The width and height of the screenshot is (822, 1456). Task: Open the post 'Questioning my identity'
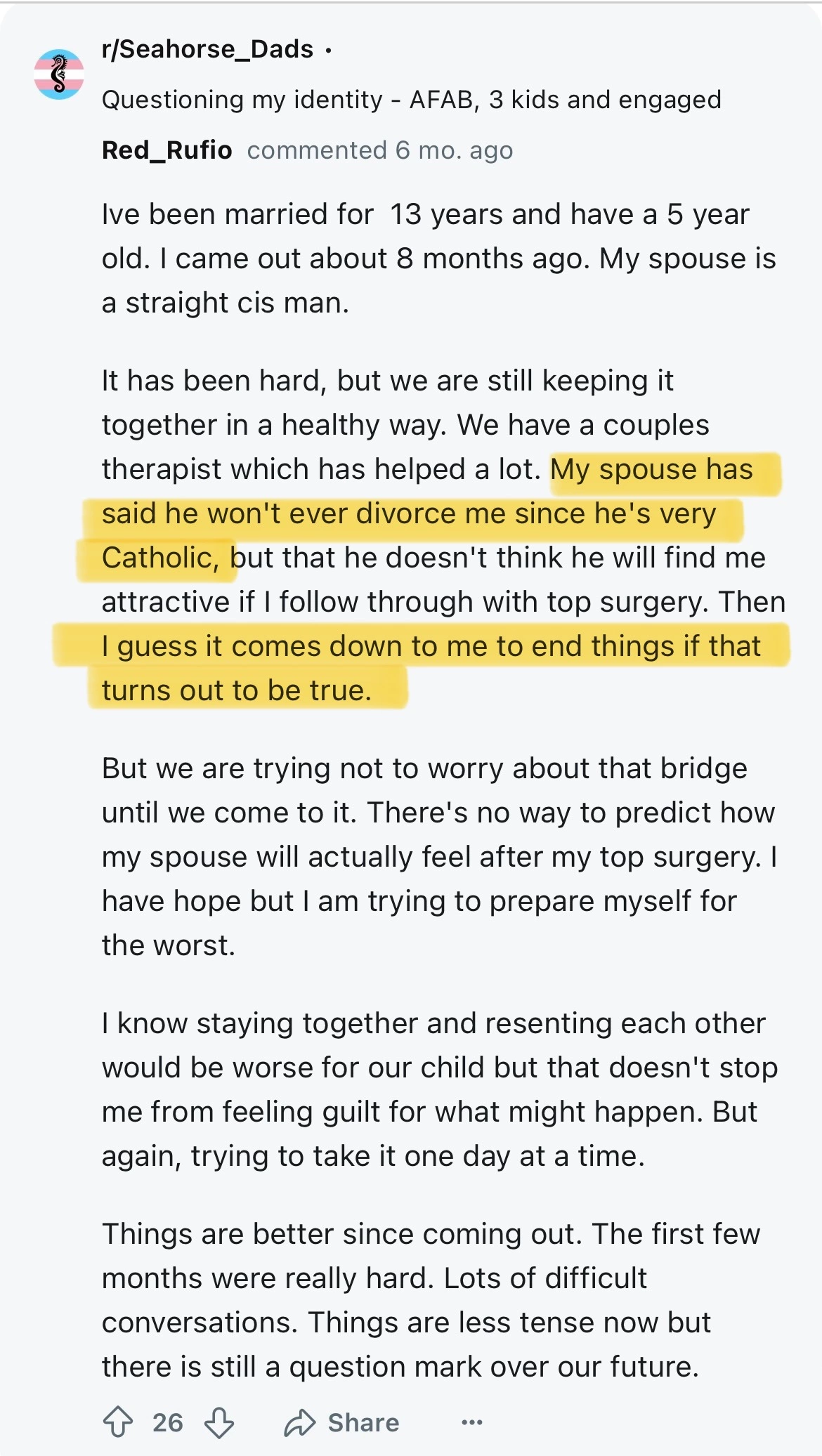pos(411,100)
